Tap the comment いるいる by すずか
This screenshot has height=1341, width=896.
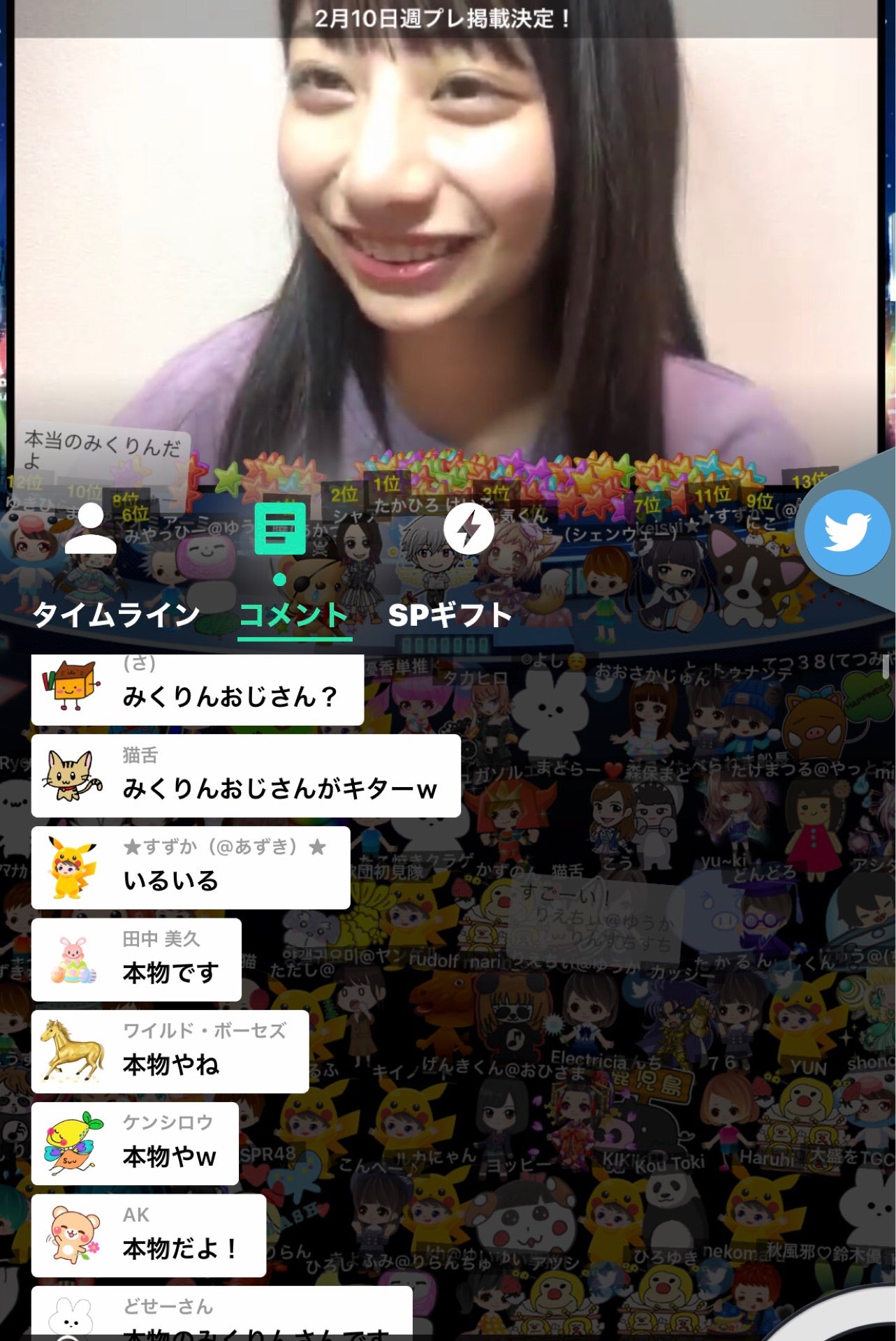[x=191, y=867]
